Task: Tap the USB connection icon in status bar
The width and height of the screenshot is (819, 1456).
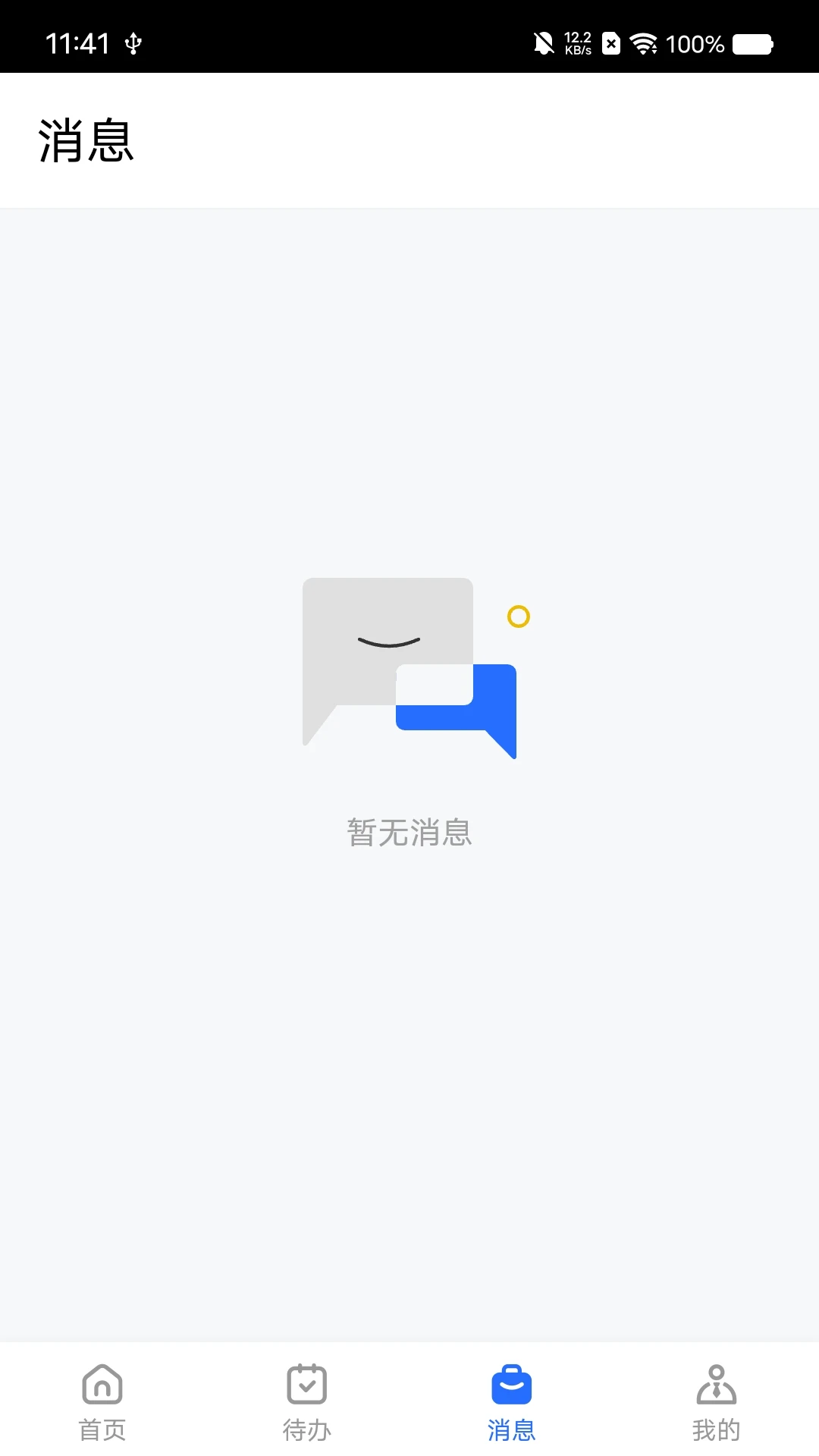Action: click(x=133, y=43)
